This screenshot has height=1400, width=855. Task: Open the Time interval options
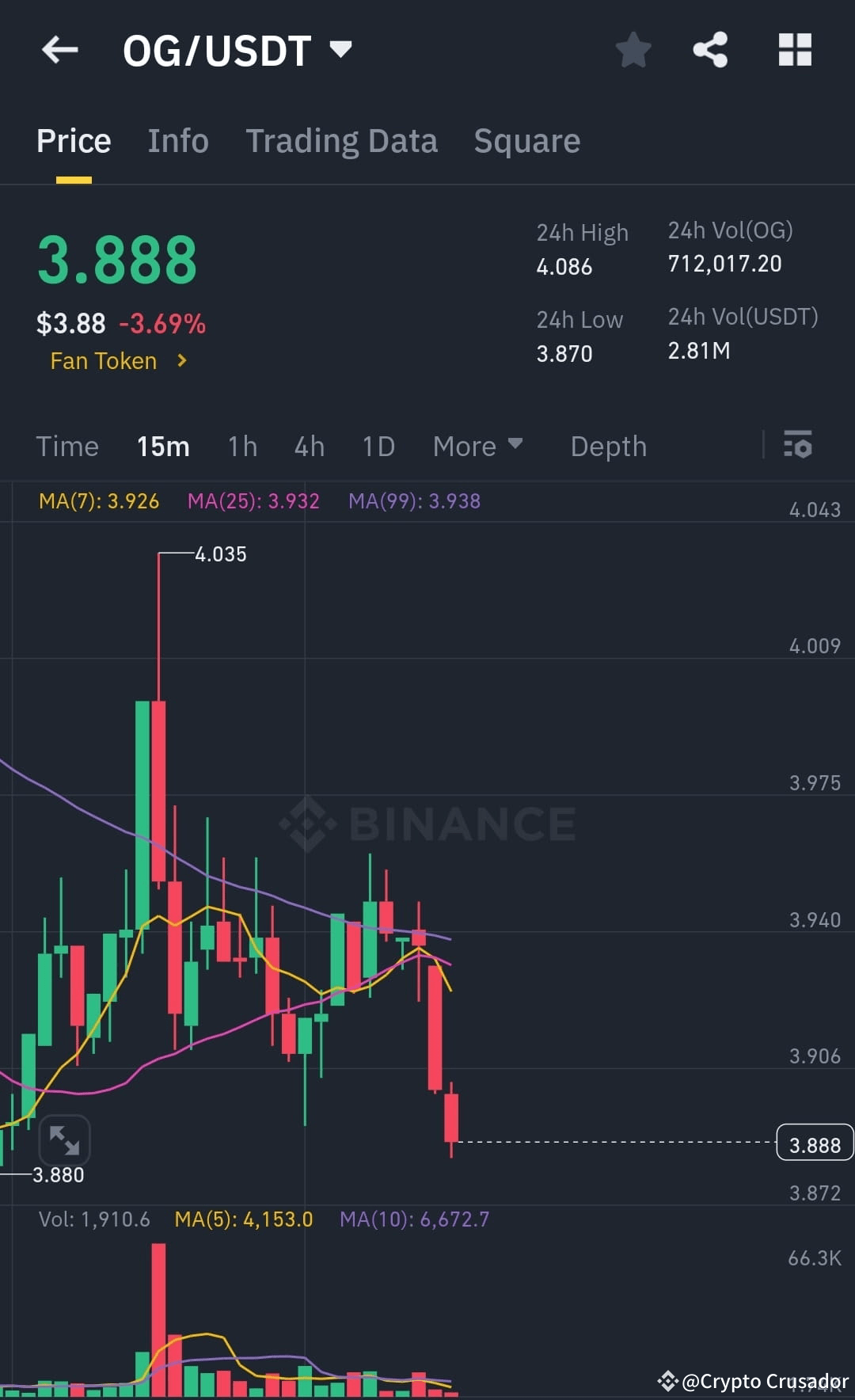click(x=67, y=446)
